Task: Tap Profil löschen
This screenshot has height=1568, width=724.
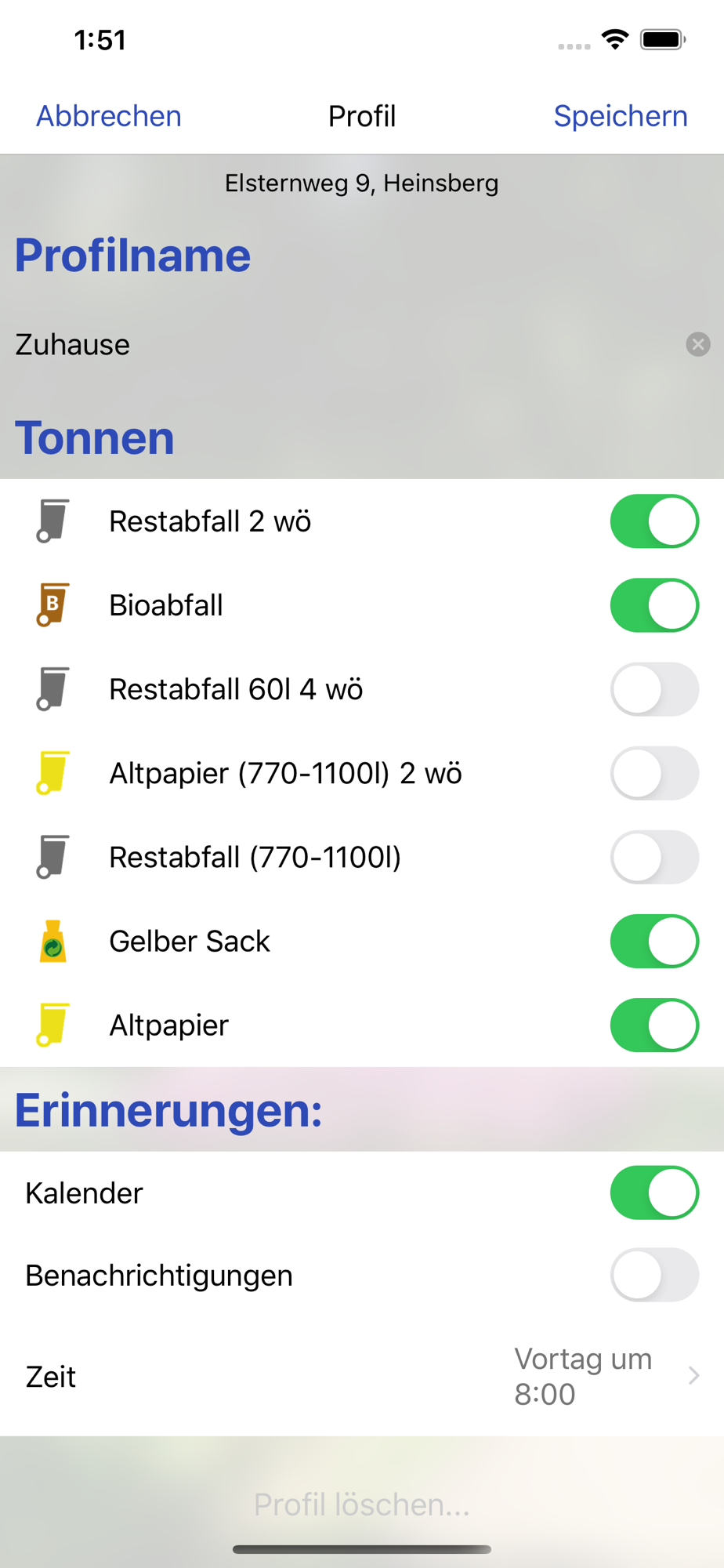Action: point(362,1504)
